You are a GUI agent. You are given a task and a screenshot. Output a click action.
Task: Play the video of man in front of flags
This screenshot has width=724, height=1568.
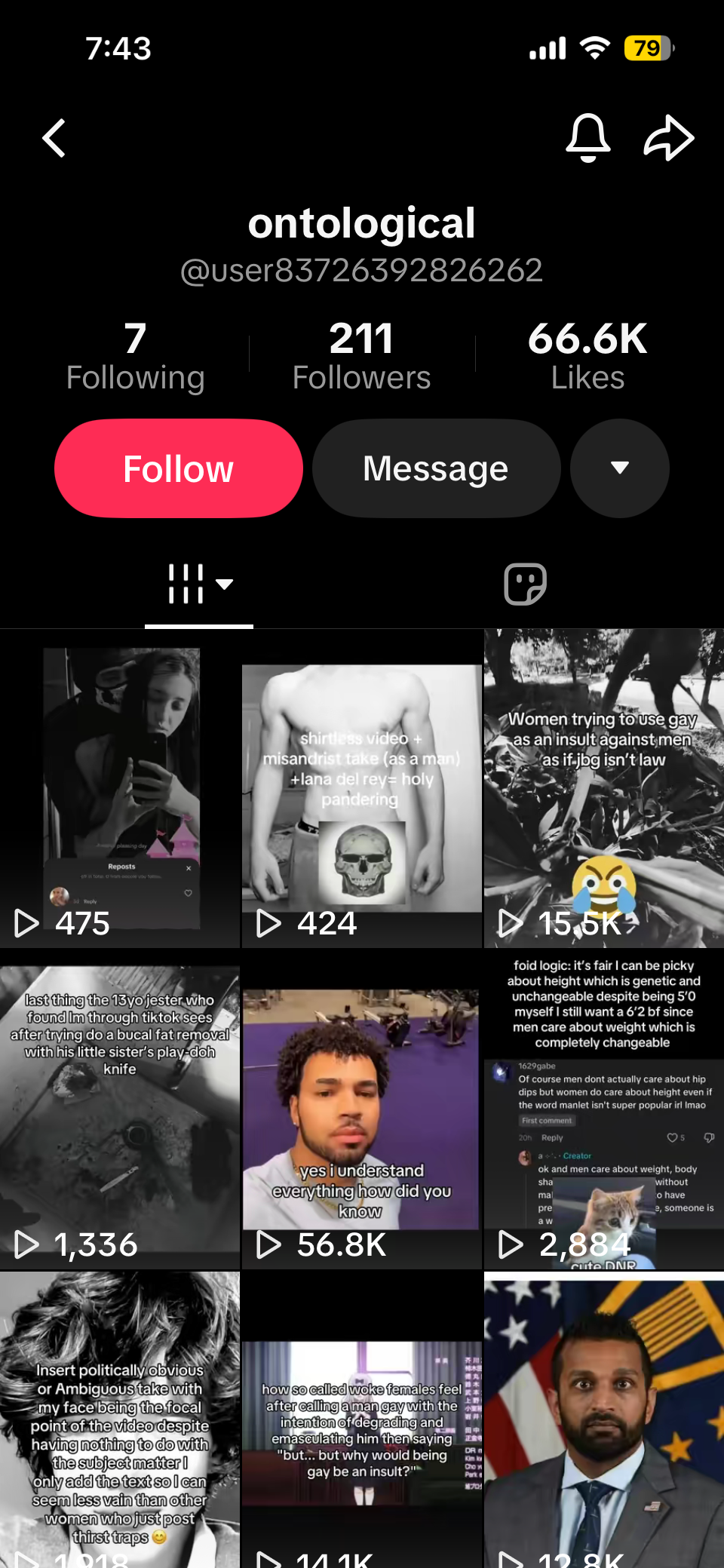point(604,1419)
